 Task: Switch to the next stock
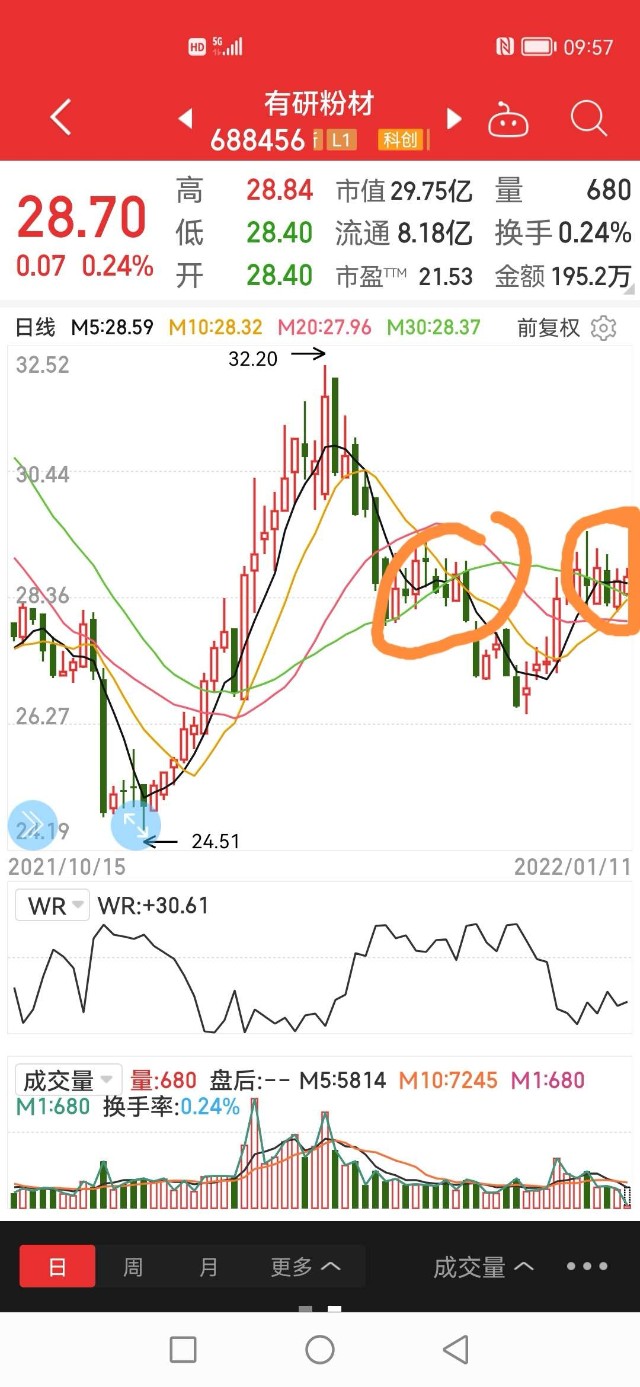click(454, 119)
